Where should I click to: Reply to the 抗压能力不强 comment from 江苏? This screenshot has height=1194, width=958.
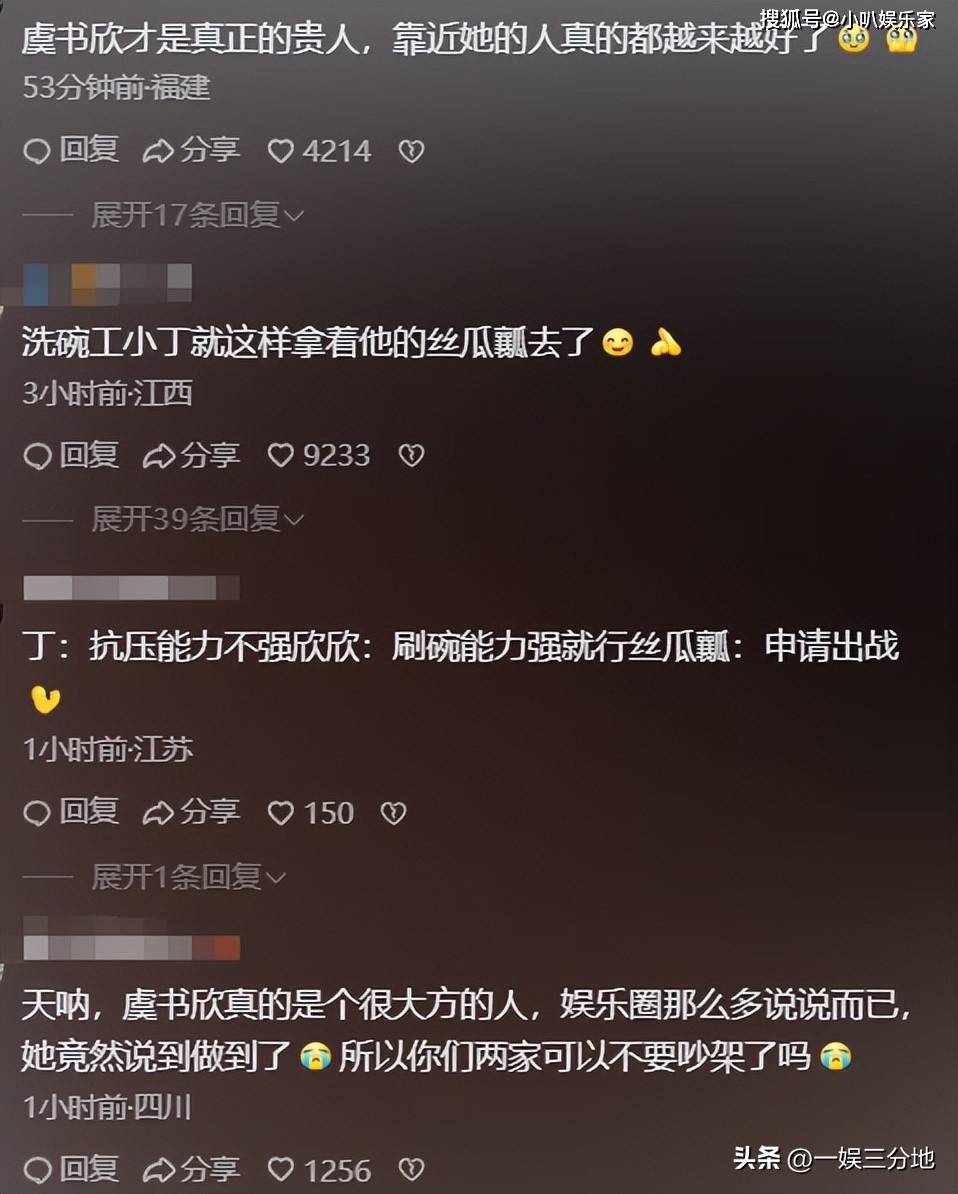point(71,812)
